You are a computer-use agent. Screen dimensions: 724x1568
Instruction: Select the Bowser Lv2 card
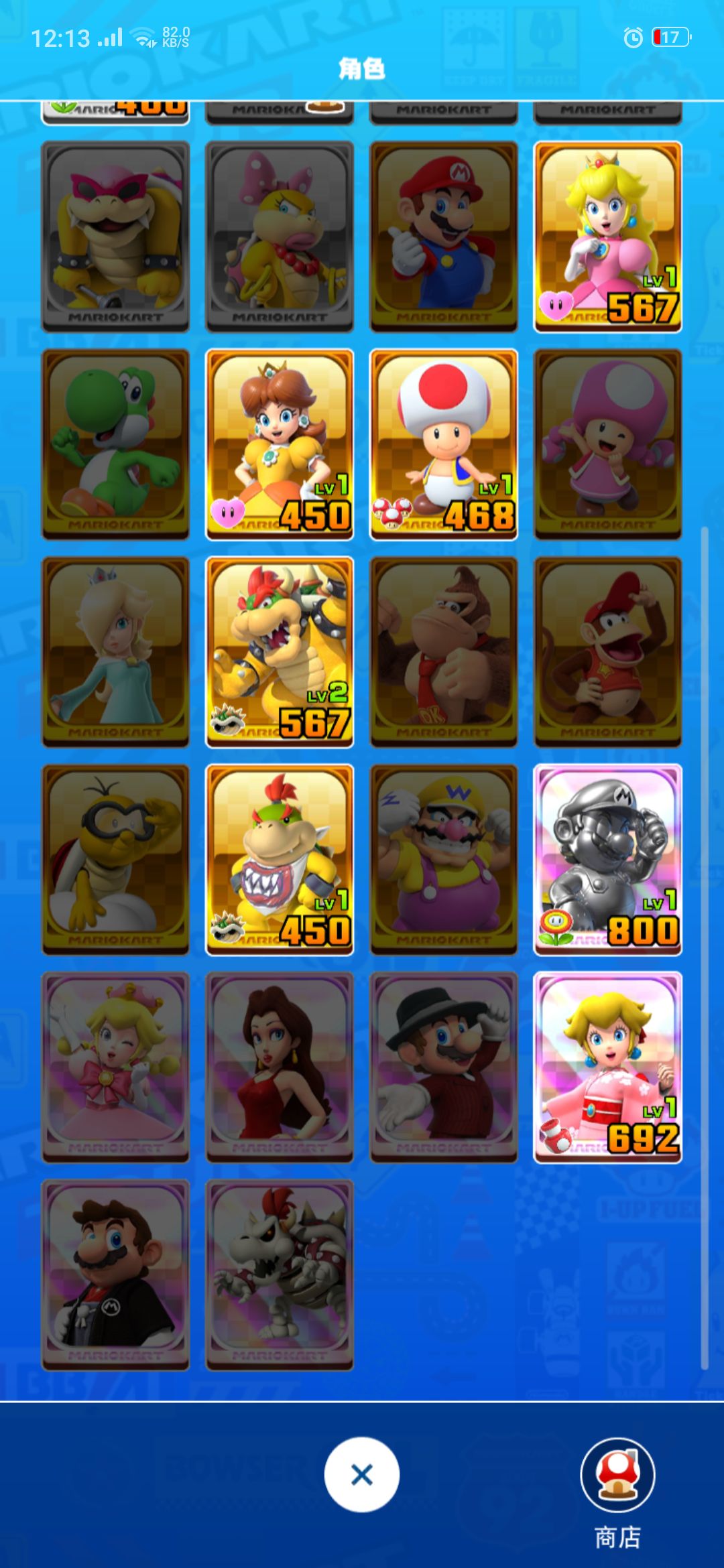279,652
